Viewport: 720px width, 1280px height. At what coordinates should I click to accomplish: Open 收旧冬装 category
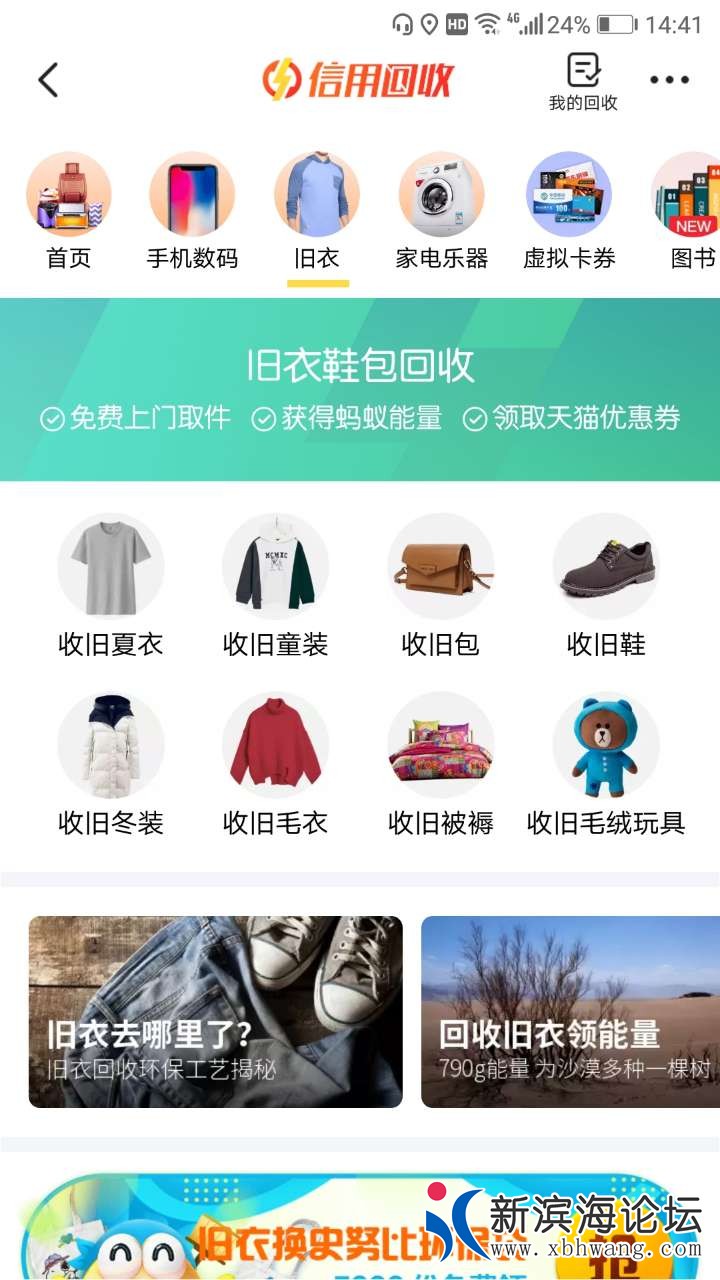click(110, 765)
